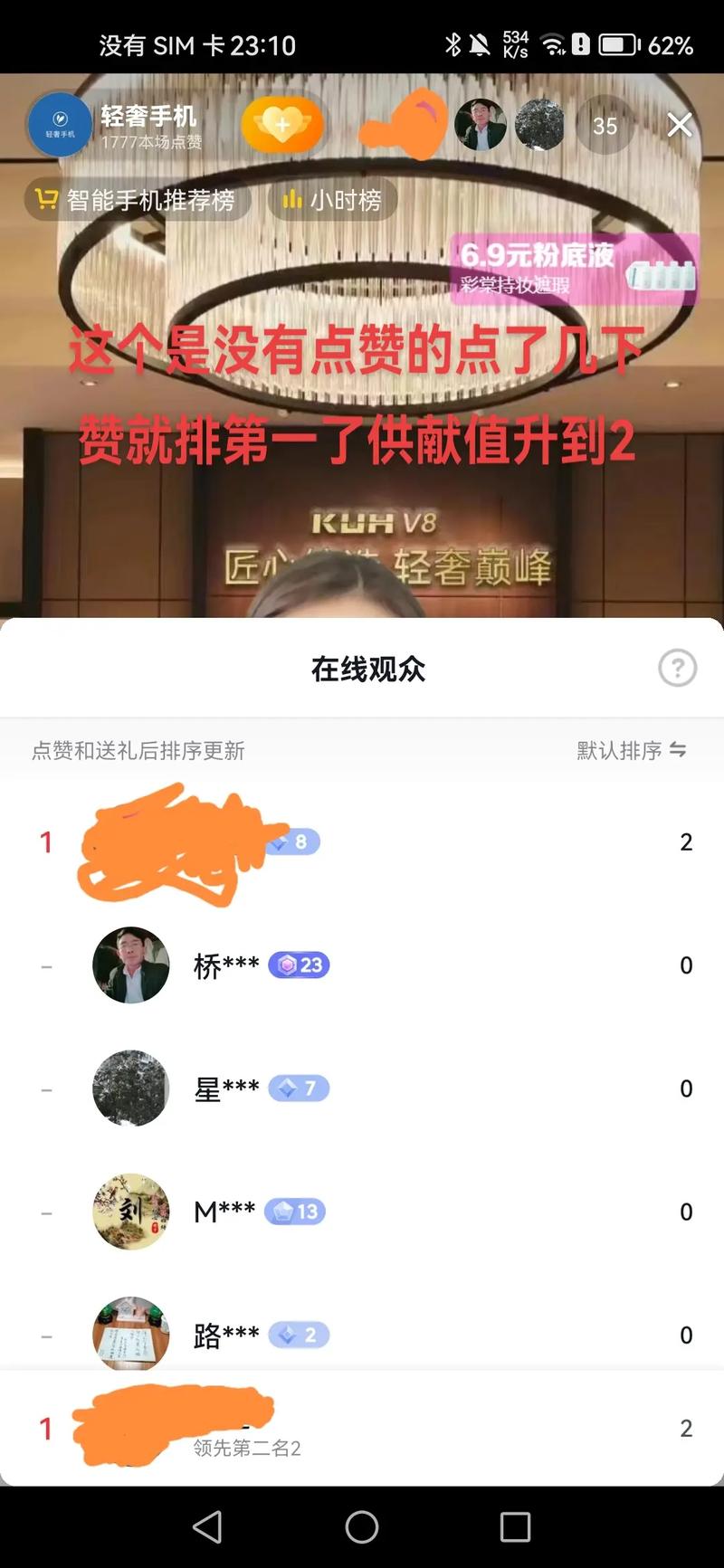The image size is (724, 1568).
Task: Open the 轻奢手机 streamer avatar
Action: coord(61,125)
